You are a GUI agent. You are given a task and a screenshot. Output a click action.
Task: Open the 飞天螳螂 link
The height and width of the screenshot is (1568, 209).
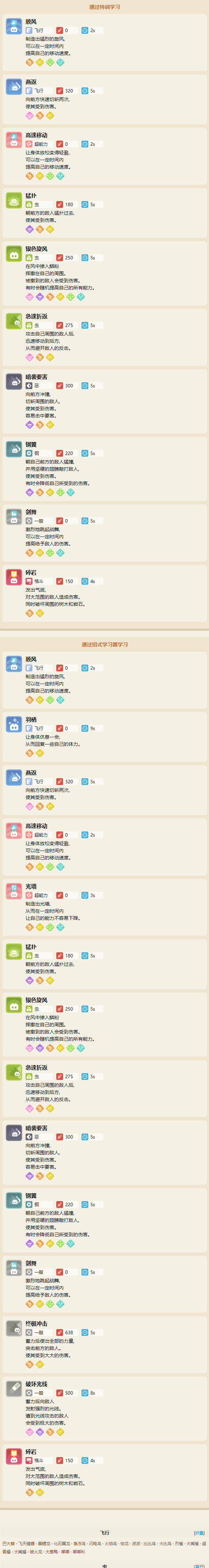[x=26, y=1544]
